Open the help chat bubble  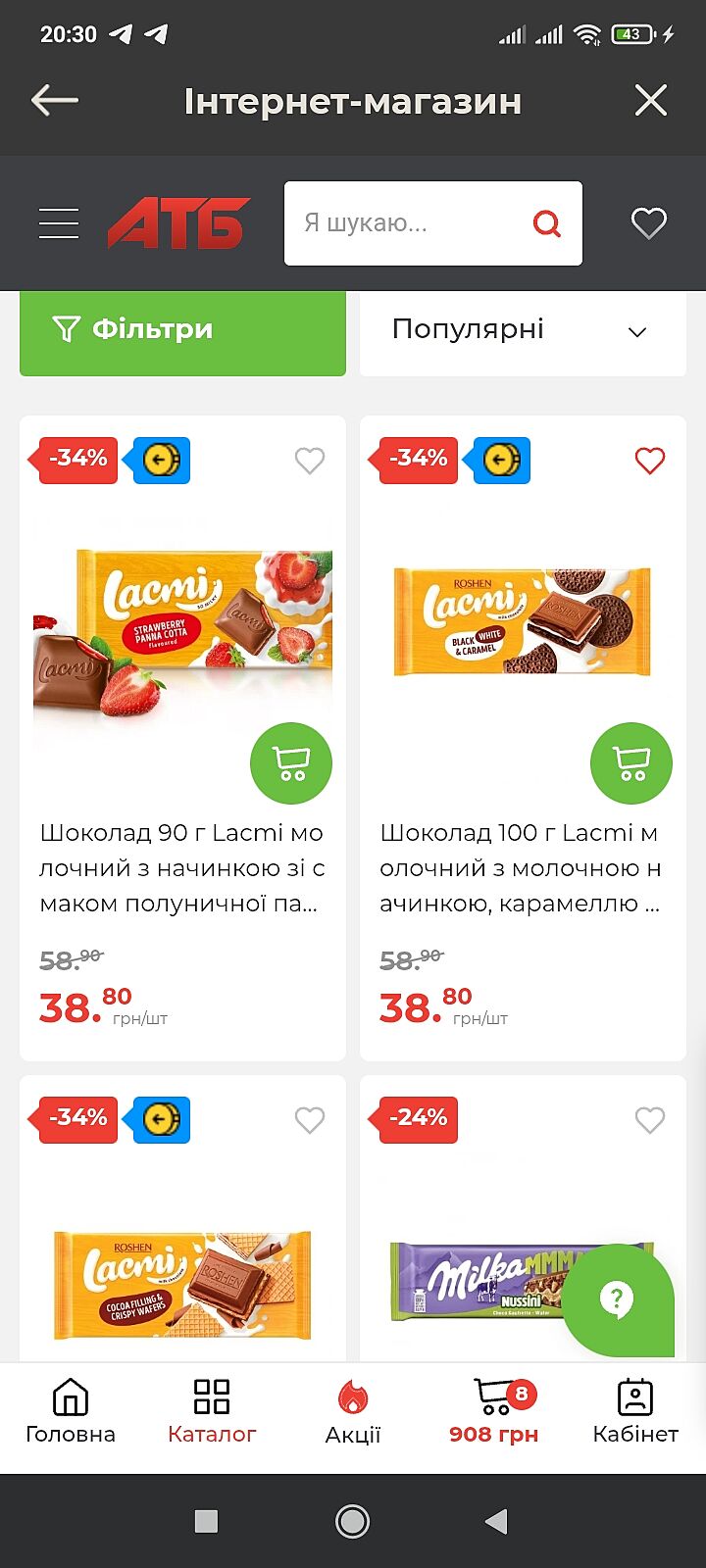click(x=618, y=1299)
